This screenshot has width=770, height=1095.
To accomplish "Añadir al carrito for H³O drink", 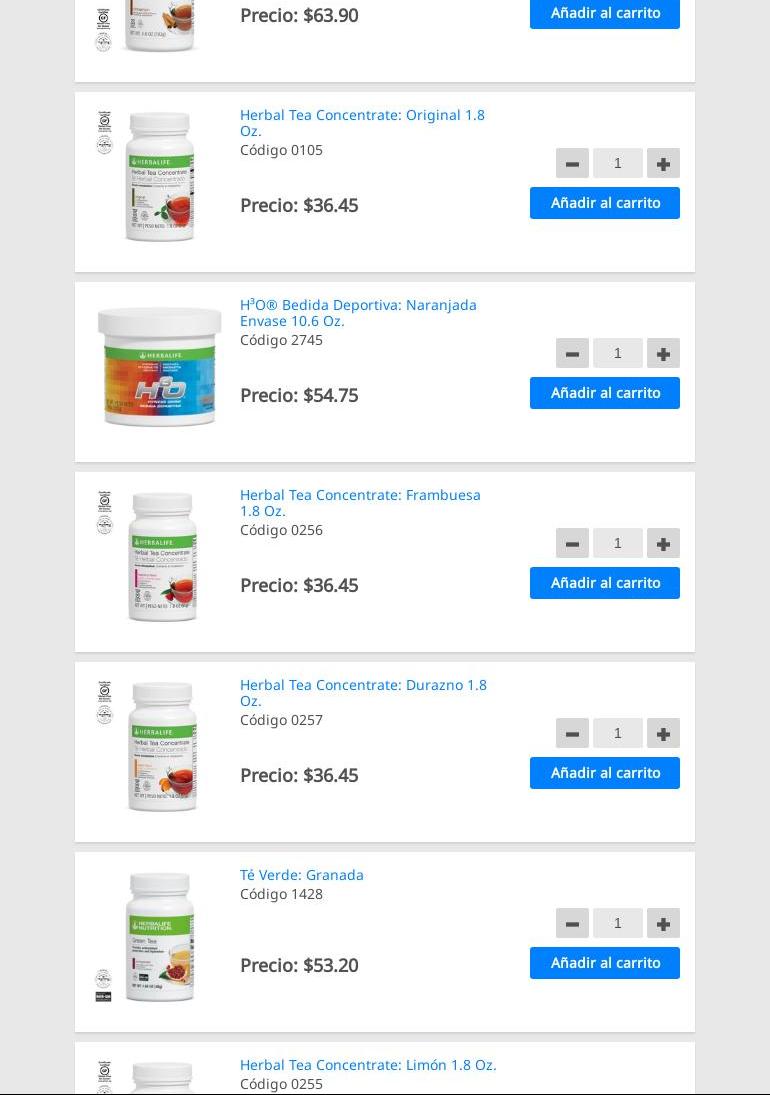I will tap(605, 393).
